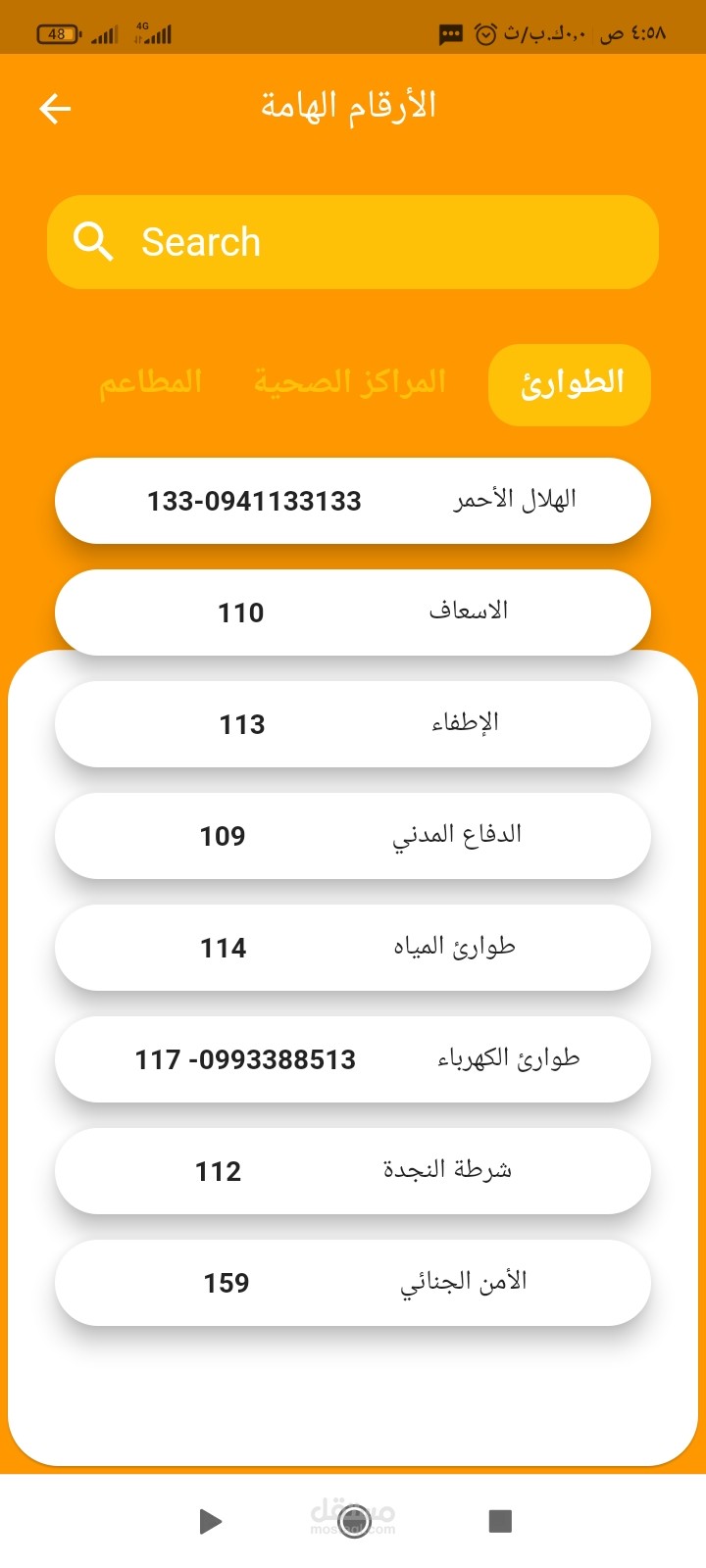Tap the الأمن الجنائي 159 entry

[x=353, y=1283]
